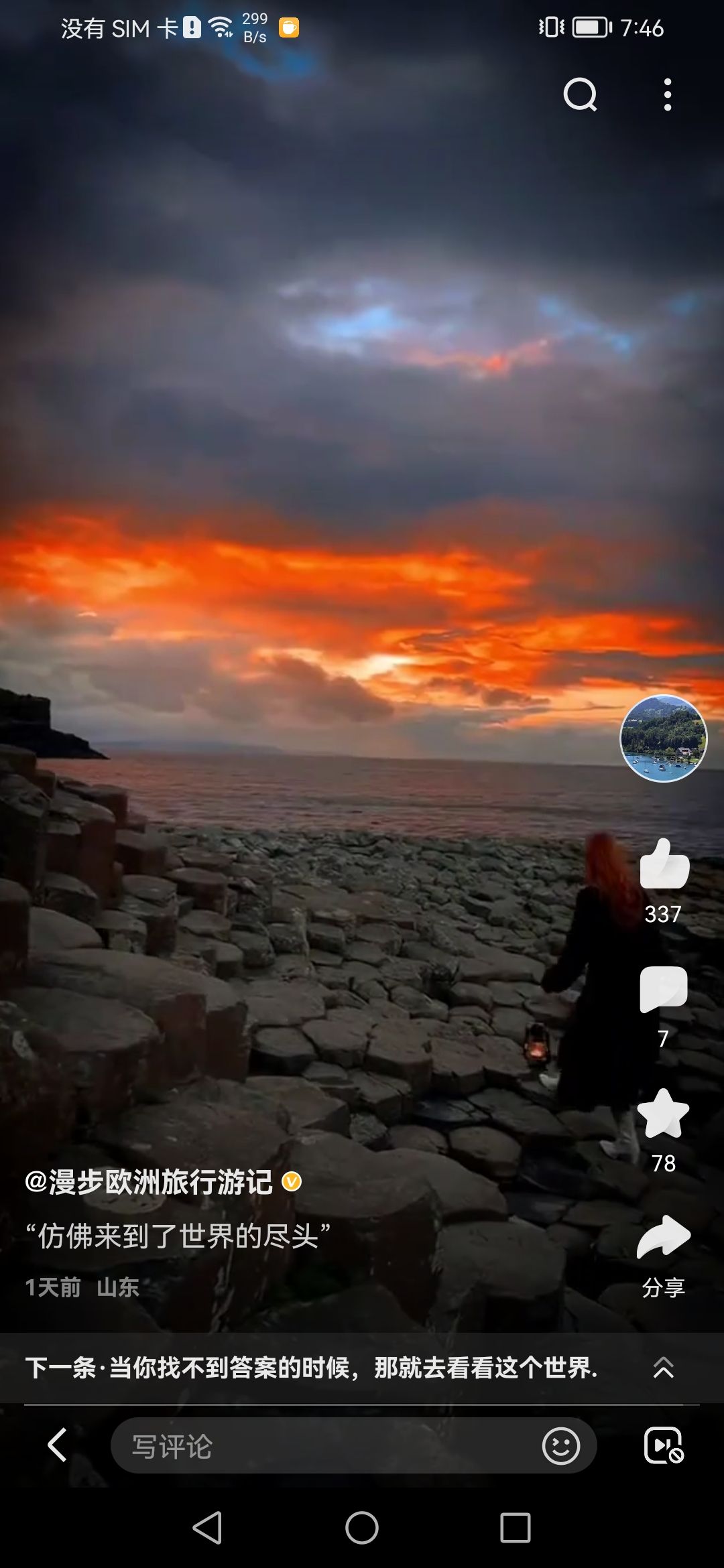Screen dimensions: 724x1568
Task: Open the comments bubble icon
Action: pos(664,989)
